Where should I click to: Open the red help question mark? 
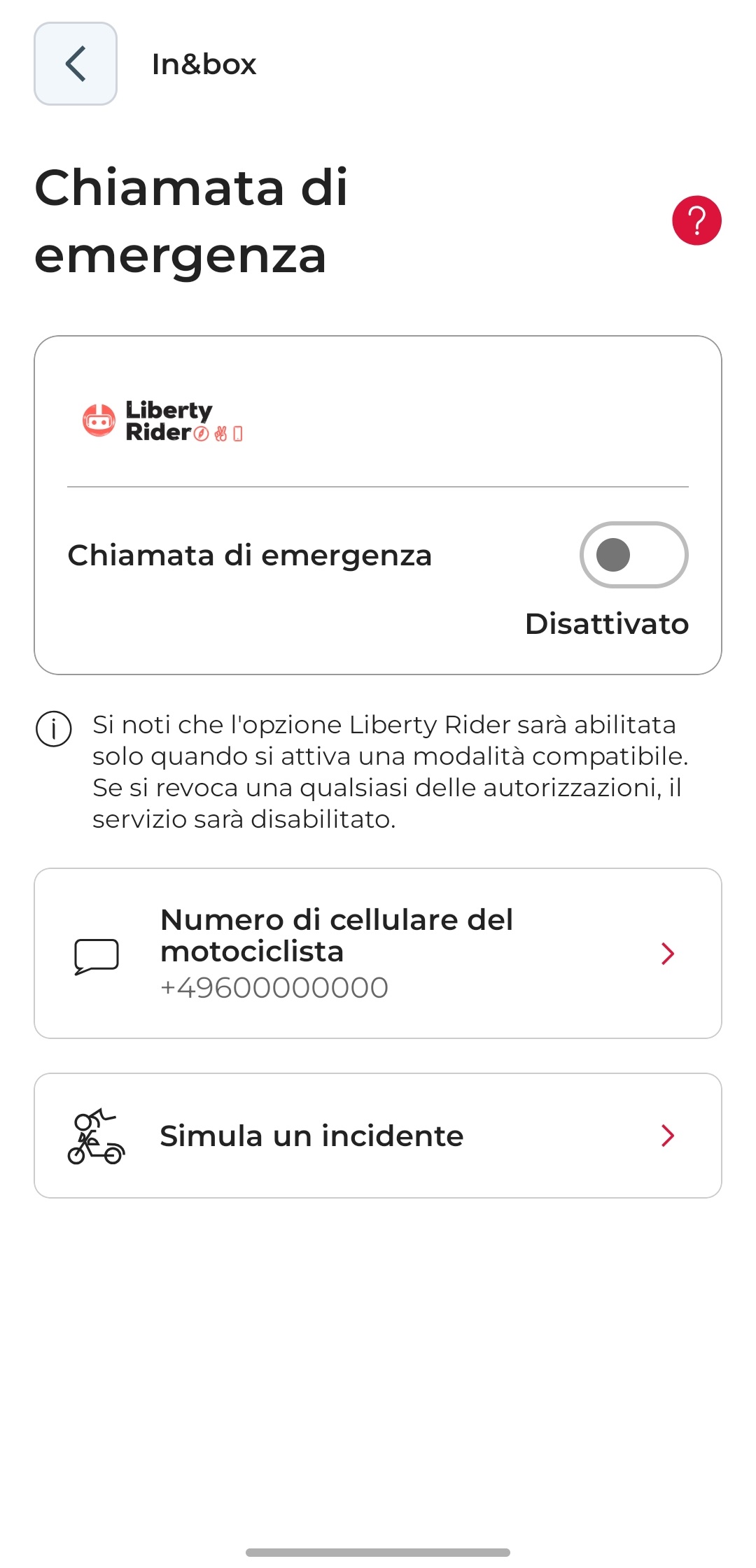coord(696,220)
